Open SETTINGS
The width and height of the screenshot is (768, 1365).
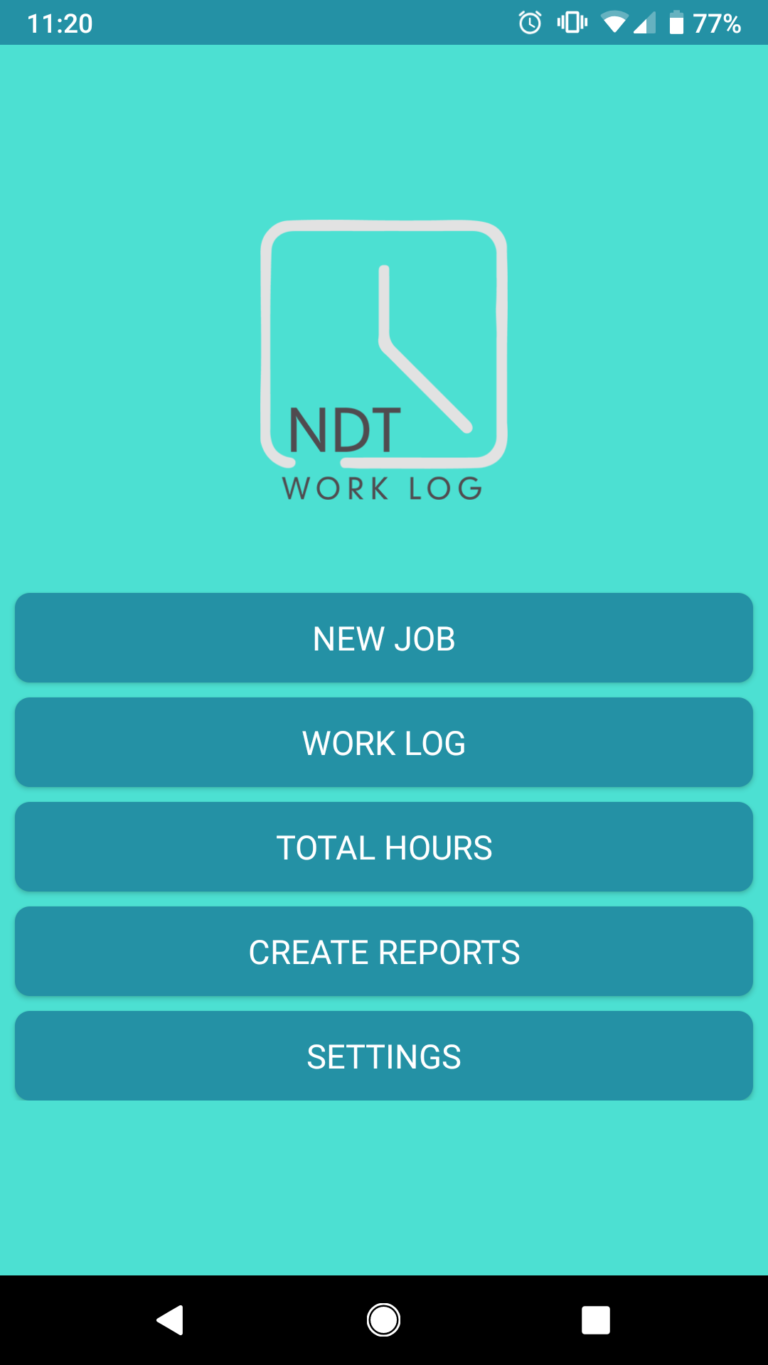pyautogui.click(x=384, y=1055)
